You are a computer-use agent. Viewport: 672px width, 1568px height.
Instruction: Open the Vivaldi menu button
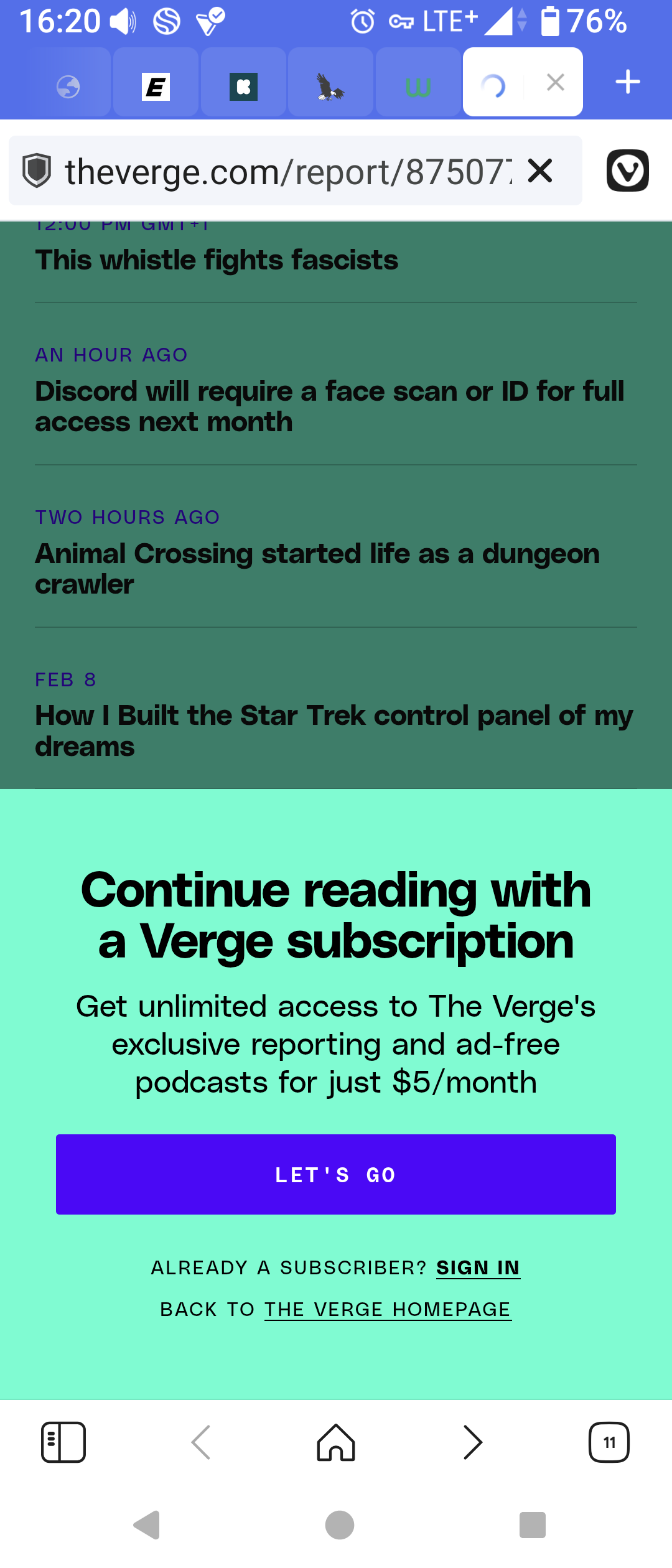(x=627, y=170)
